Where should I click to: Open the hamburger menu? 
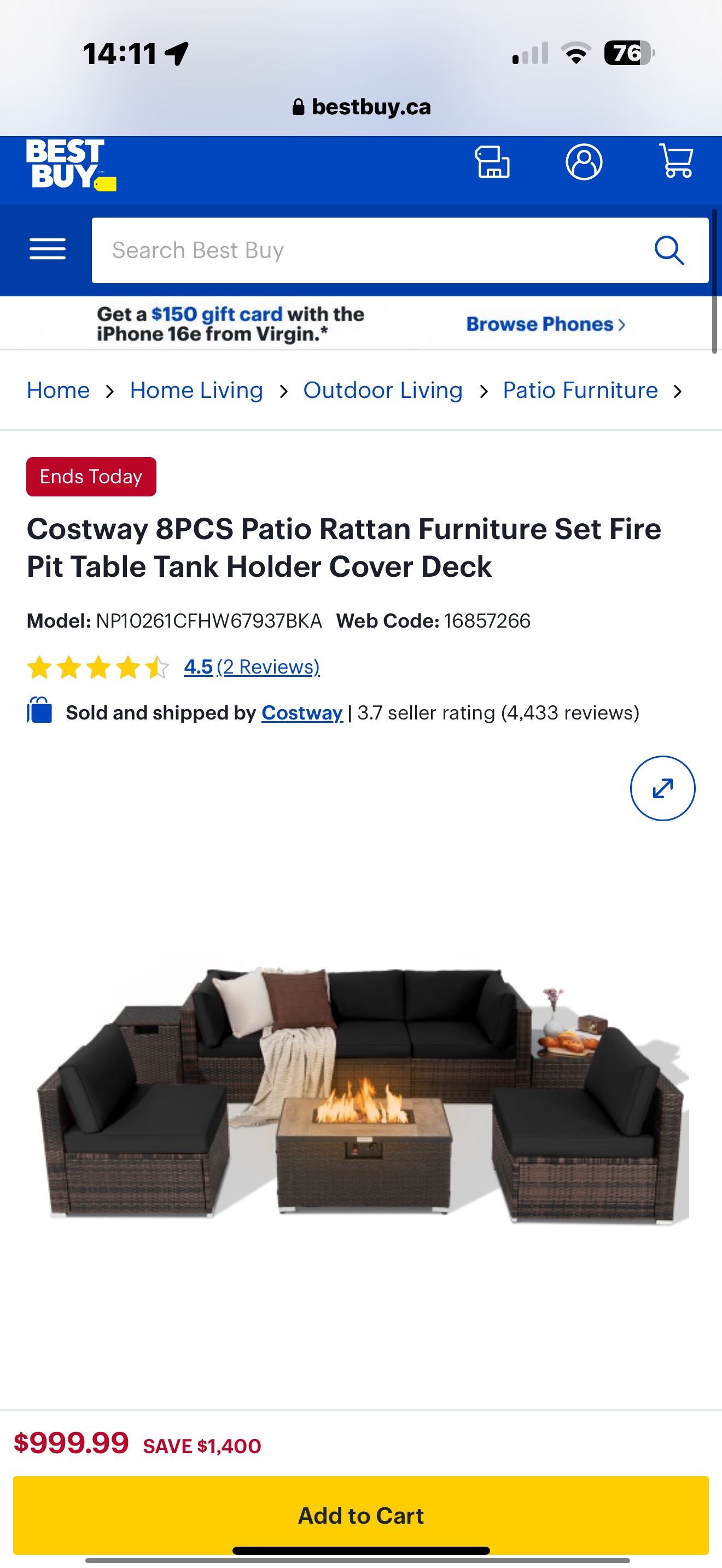[48, 249]
